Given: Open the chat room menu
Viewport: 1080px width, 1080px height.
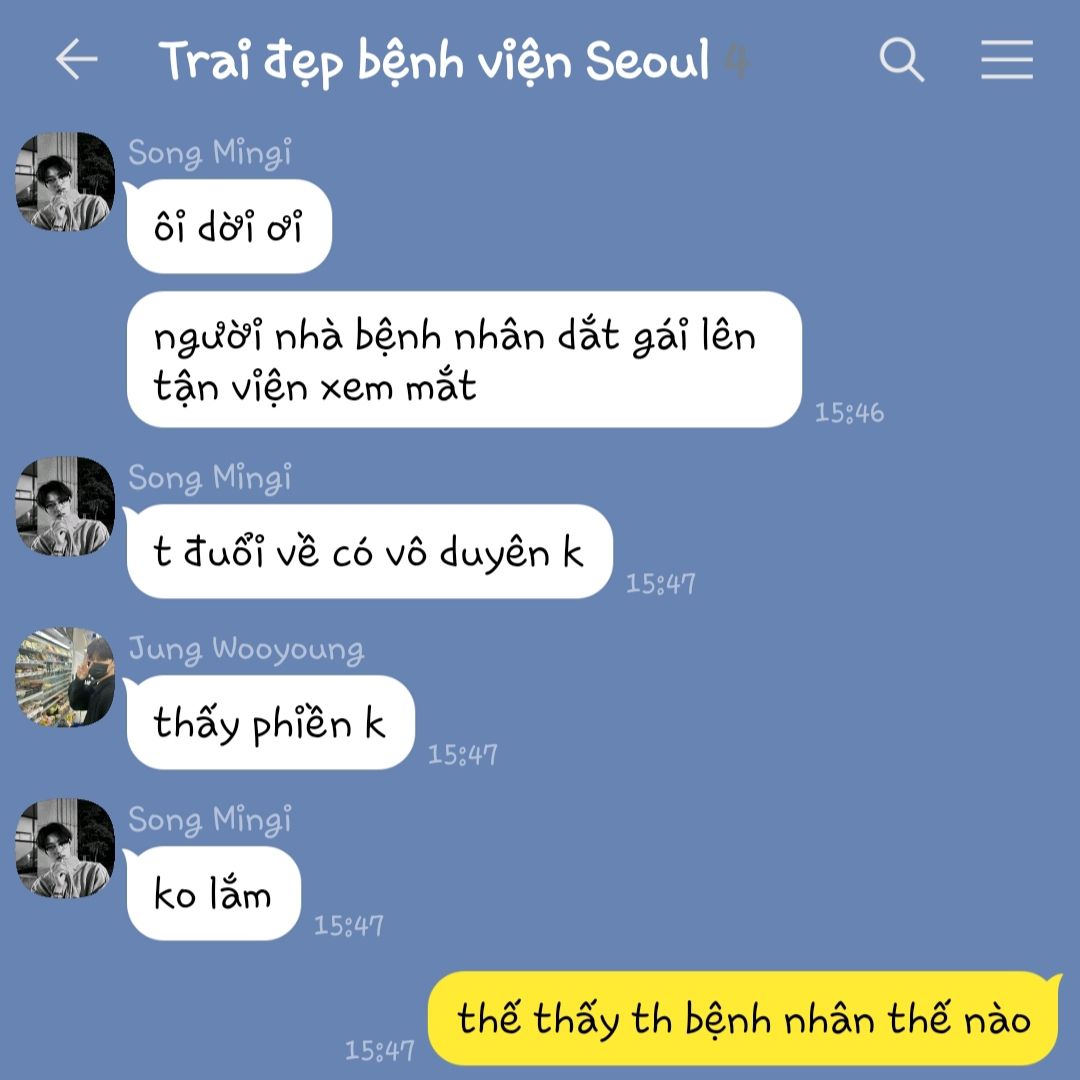Looking at the screenshot, I should tap(1006, 60).
